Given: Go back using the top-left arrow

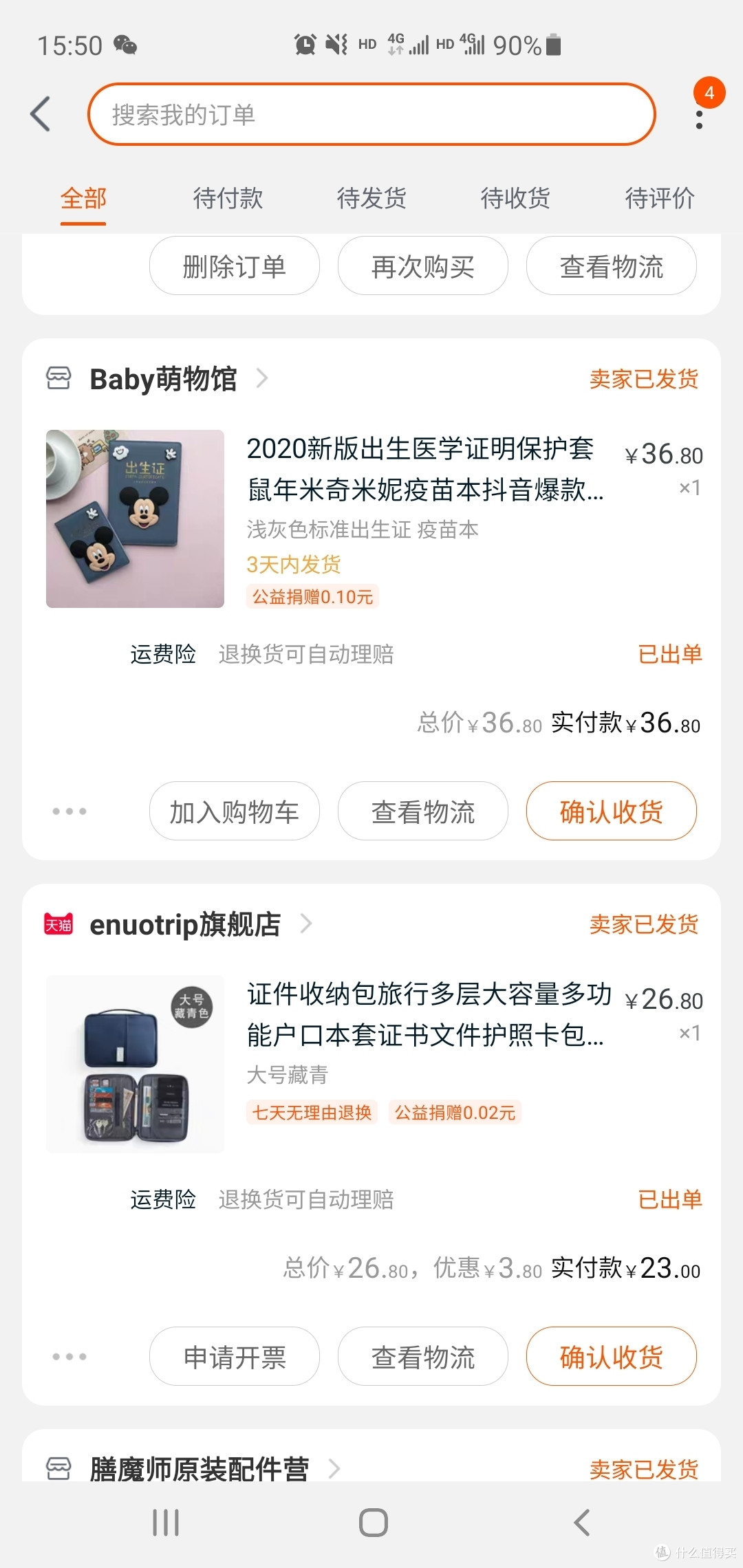Looking at the screenshot, I should (41, 114).
